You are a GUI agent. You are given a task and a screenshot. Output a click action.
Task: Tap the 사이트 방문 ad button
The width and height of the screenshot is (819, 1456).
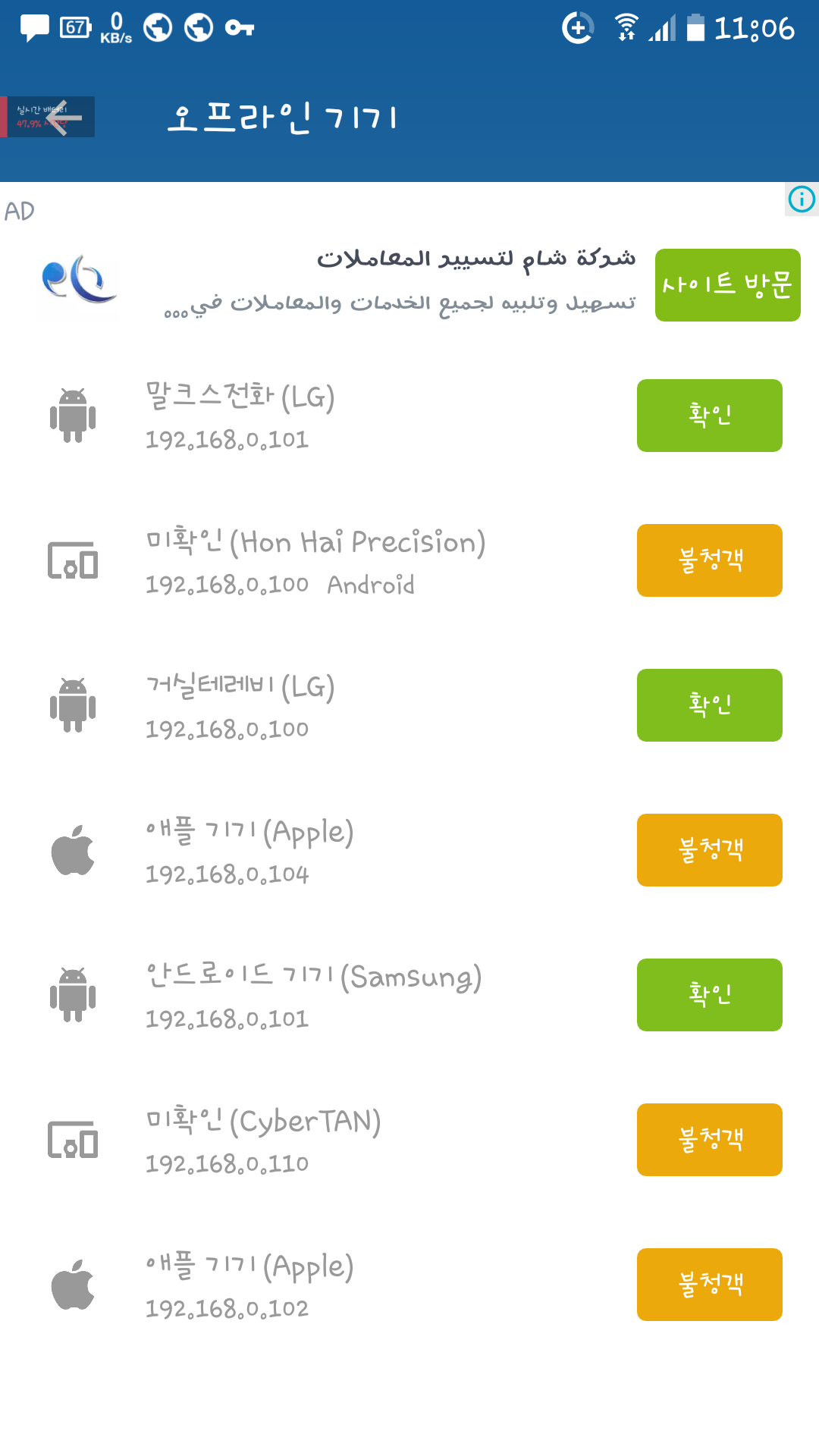pos(727,285)
